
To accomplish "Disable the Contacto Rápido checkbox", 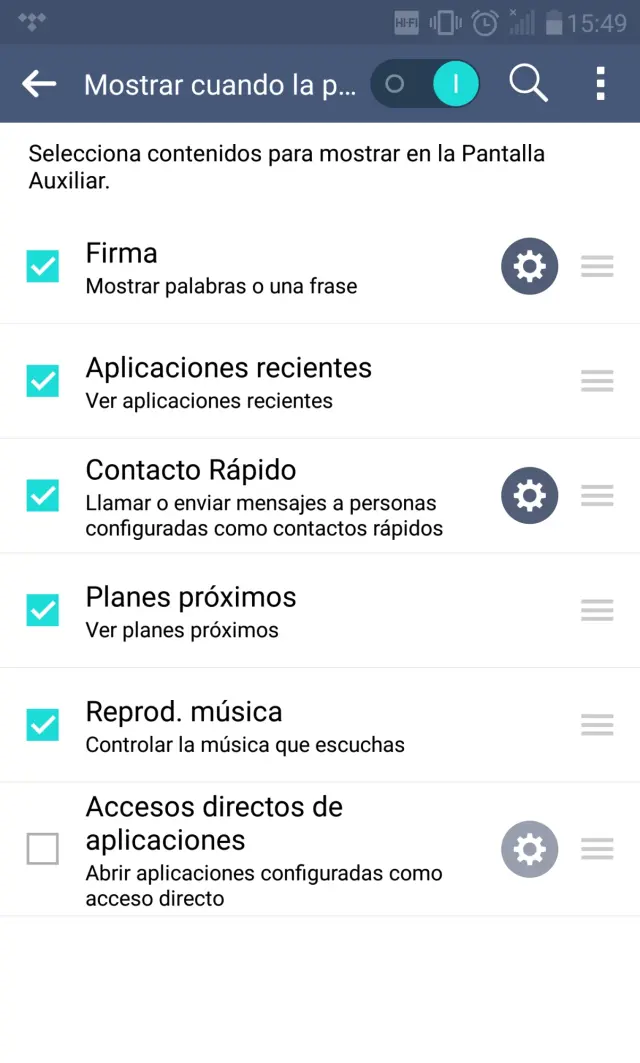I will (x=43, y=495).
